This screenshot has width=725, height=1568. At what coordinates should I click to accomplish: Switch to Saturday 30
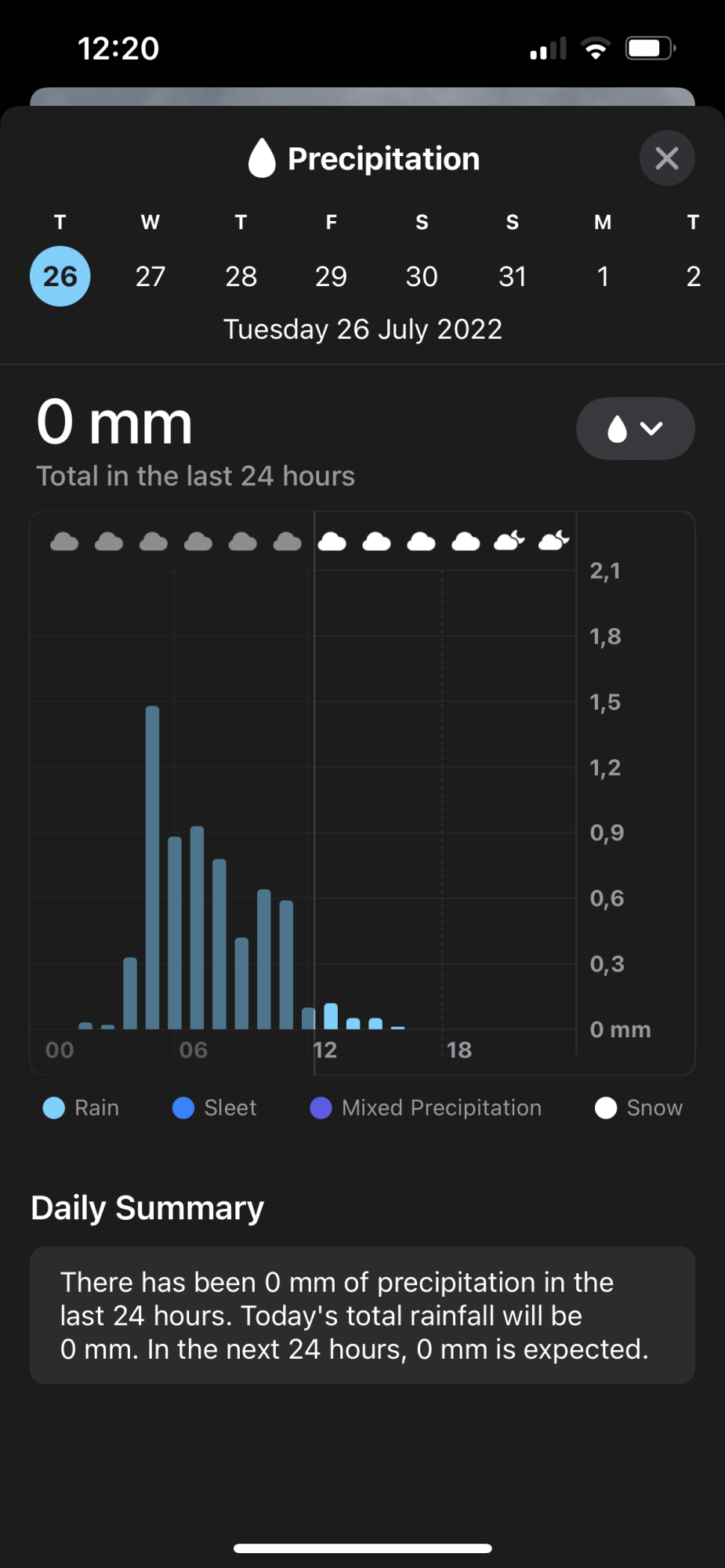click(x=422, y=276)
